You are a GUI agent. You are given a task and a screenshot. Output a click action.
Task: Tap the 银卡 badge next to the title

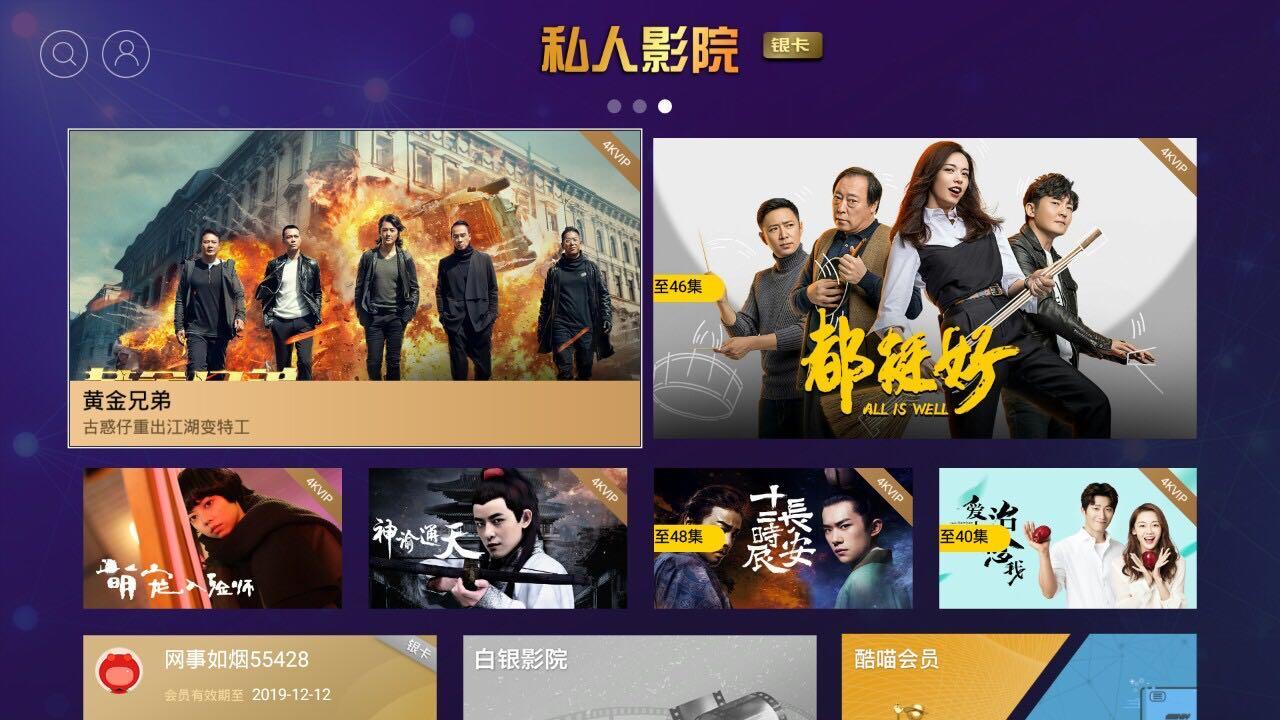click(792, 46)
